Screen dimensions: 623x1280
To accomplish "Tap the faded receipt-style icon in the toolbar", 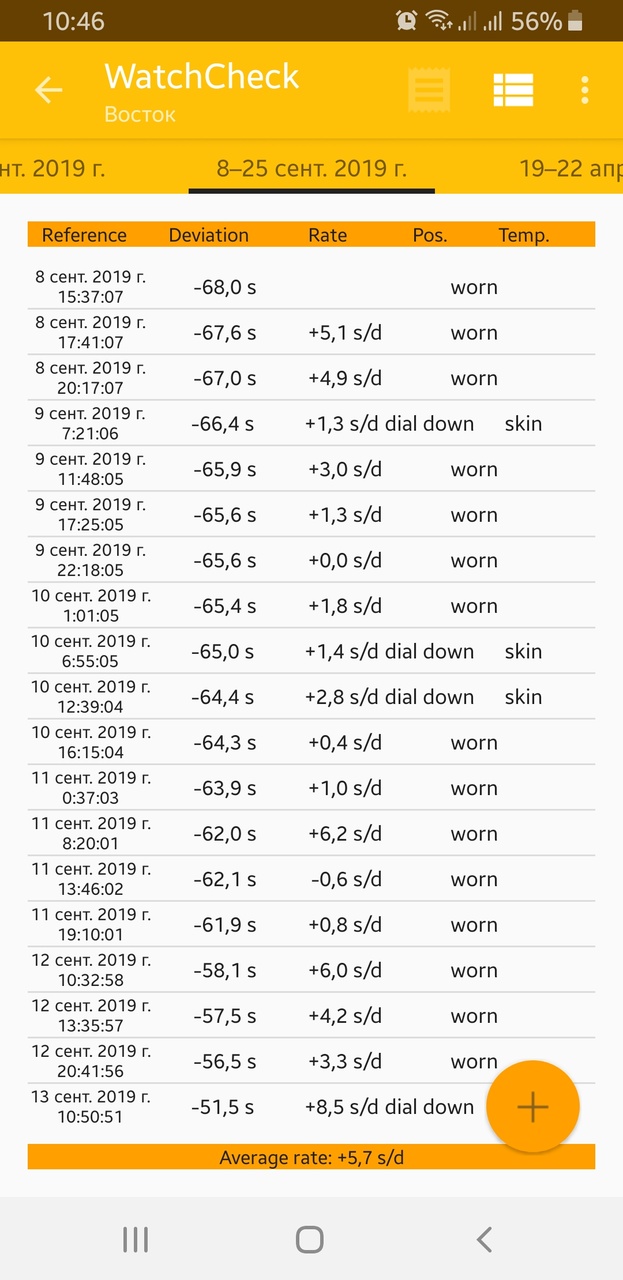I will coord(429,90).
